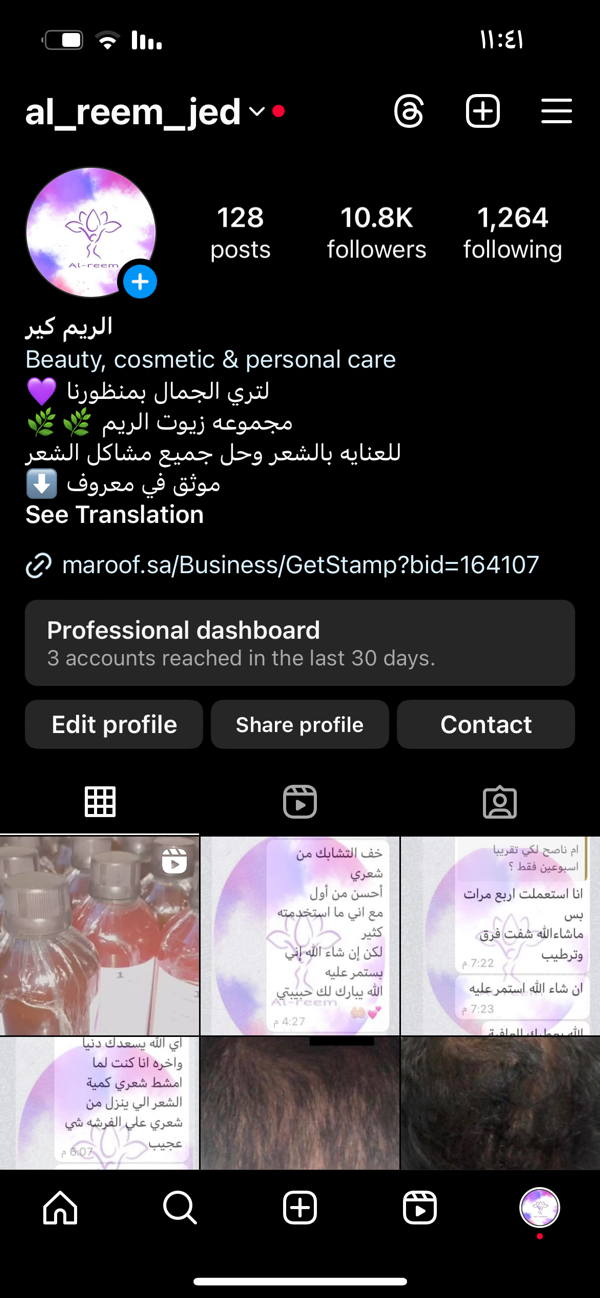This screenshot has width=600, height=1298.
Task: Open Reels from the bottom bar
Action: [420, 1208]
